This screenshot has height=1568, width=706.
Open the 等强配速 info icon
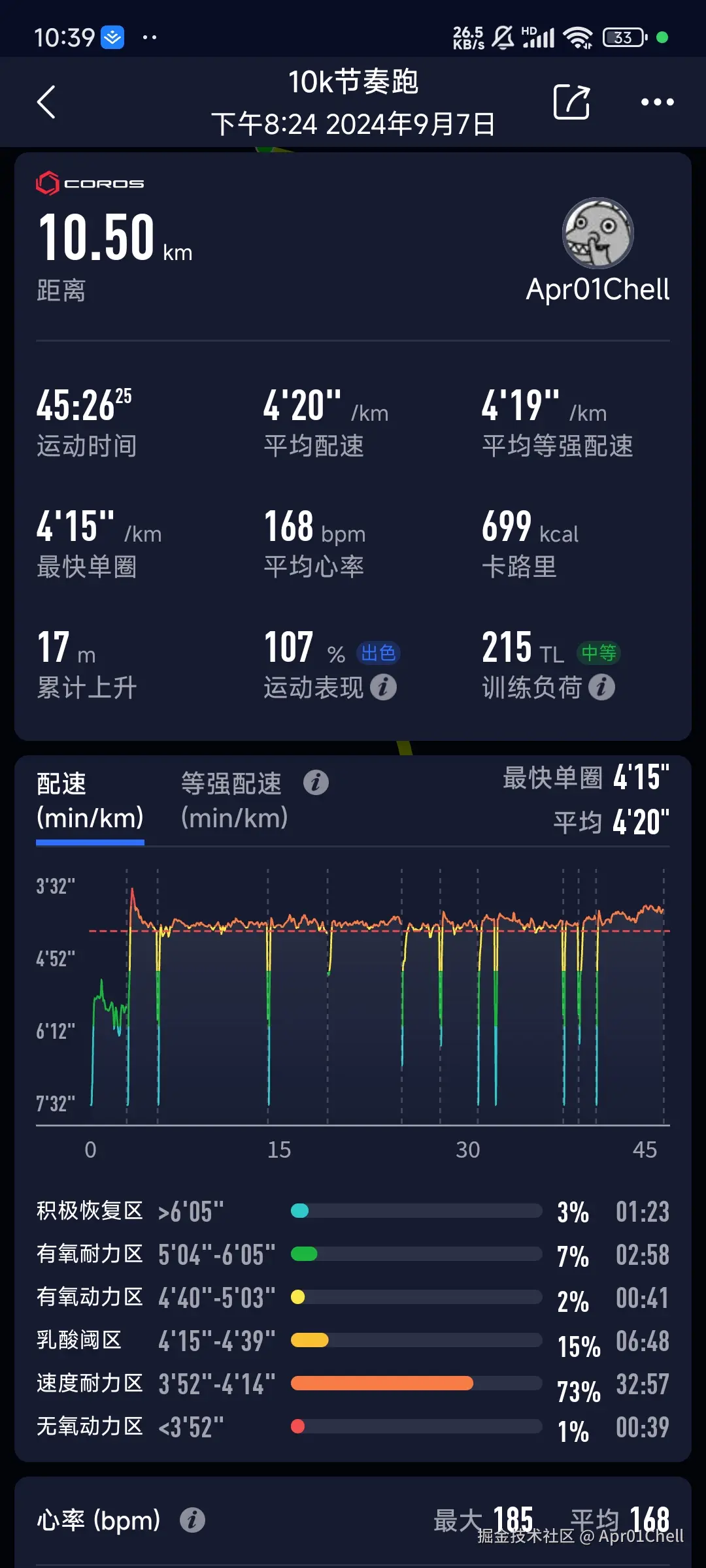point(316,782)
